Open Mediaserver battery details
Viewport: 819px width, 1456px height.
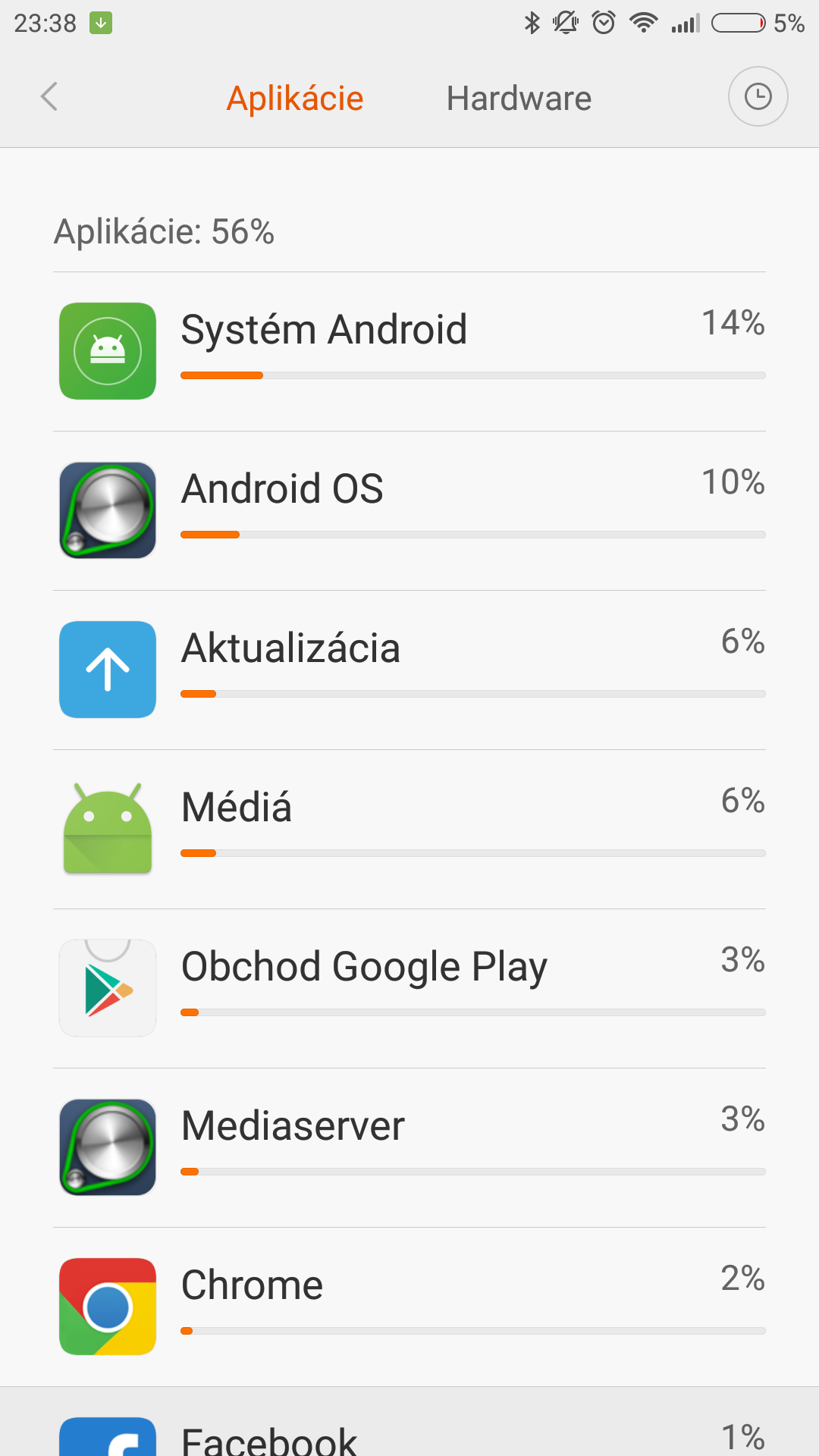point(409,1147)
